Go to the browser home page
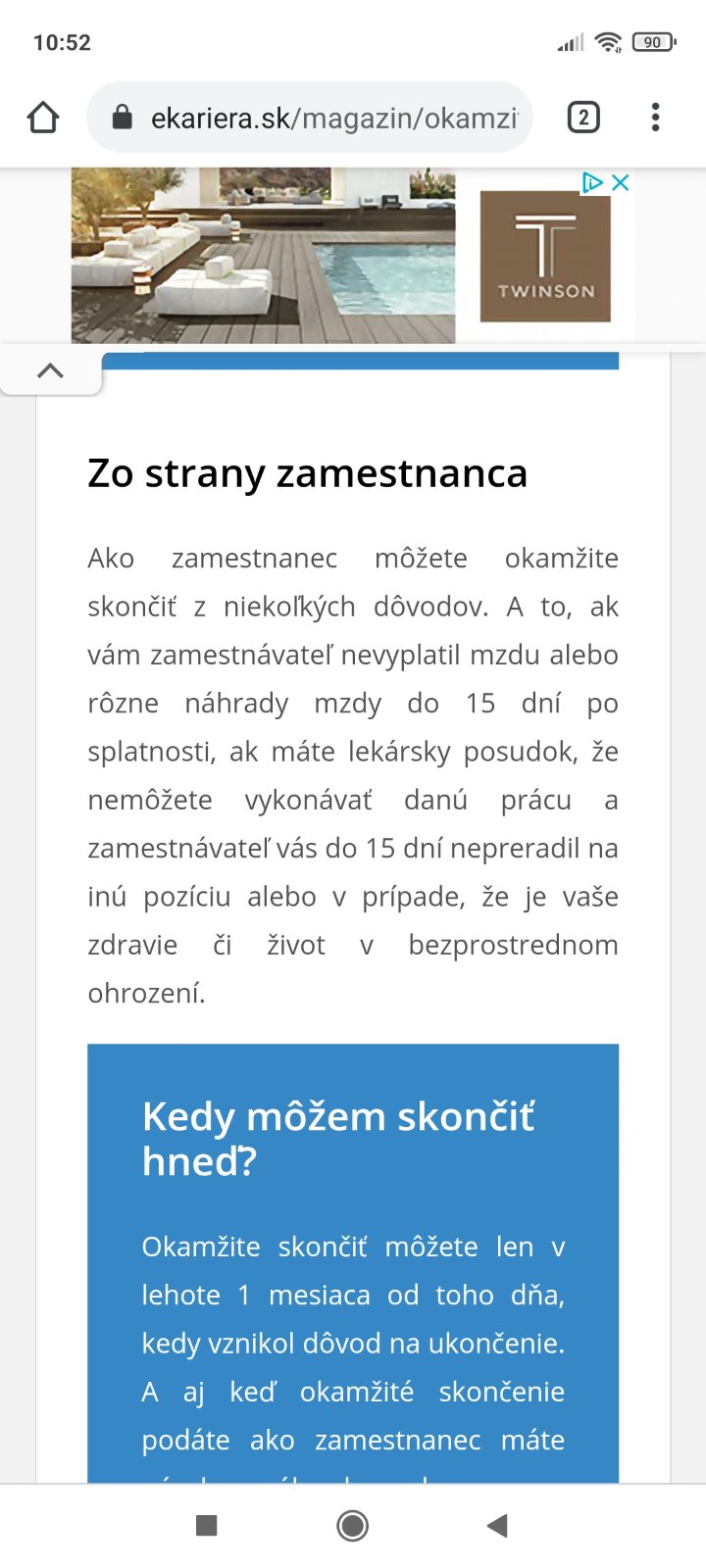 point(43,118)
